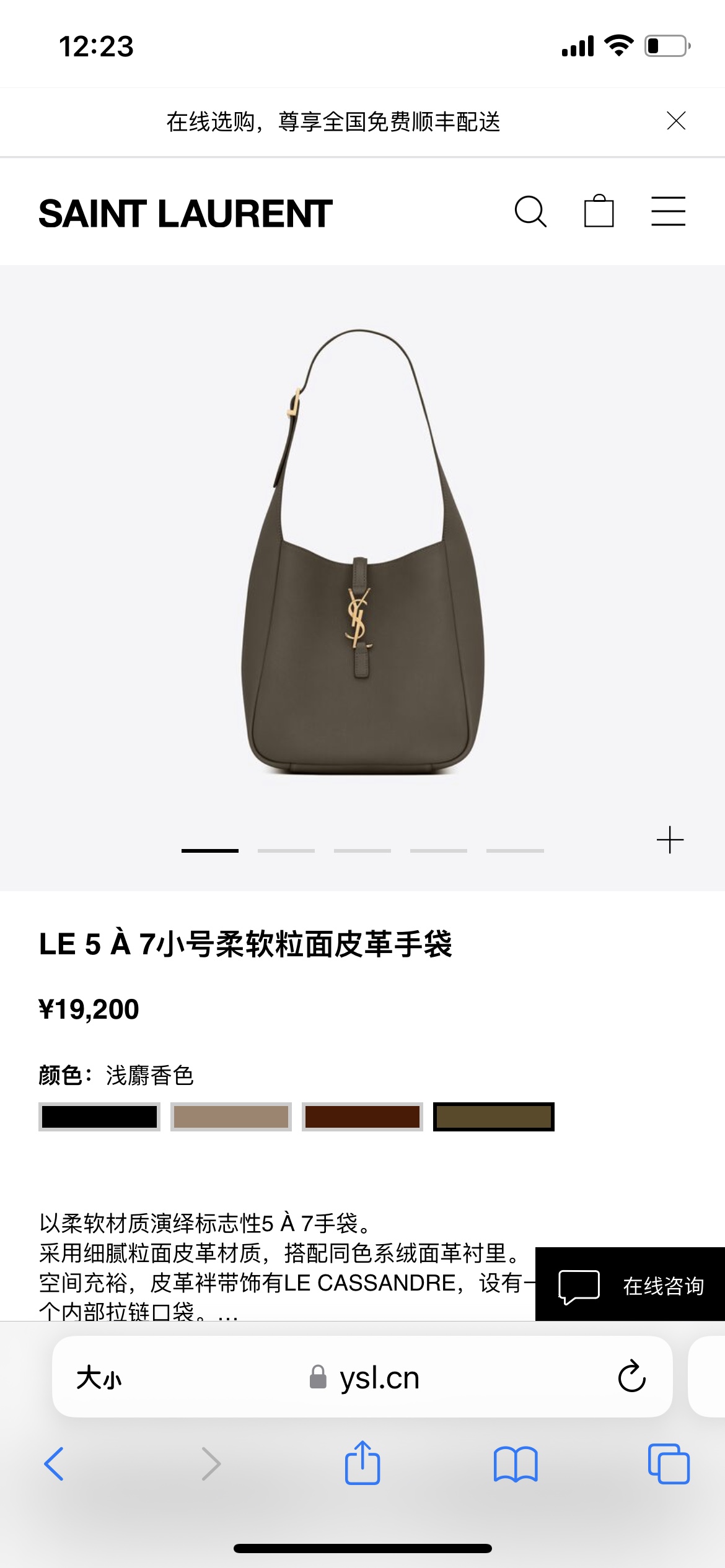Show all open Safari tabs

[668, 1464]
